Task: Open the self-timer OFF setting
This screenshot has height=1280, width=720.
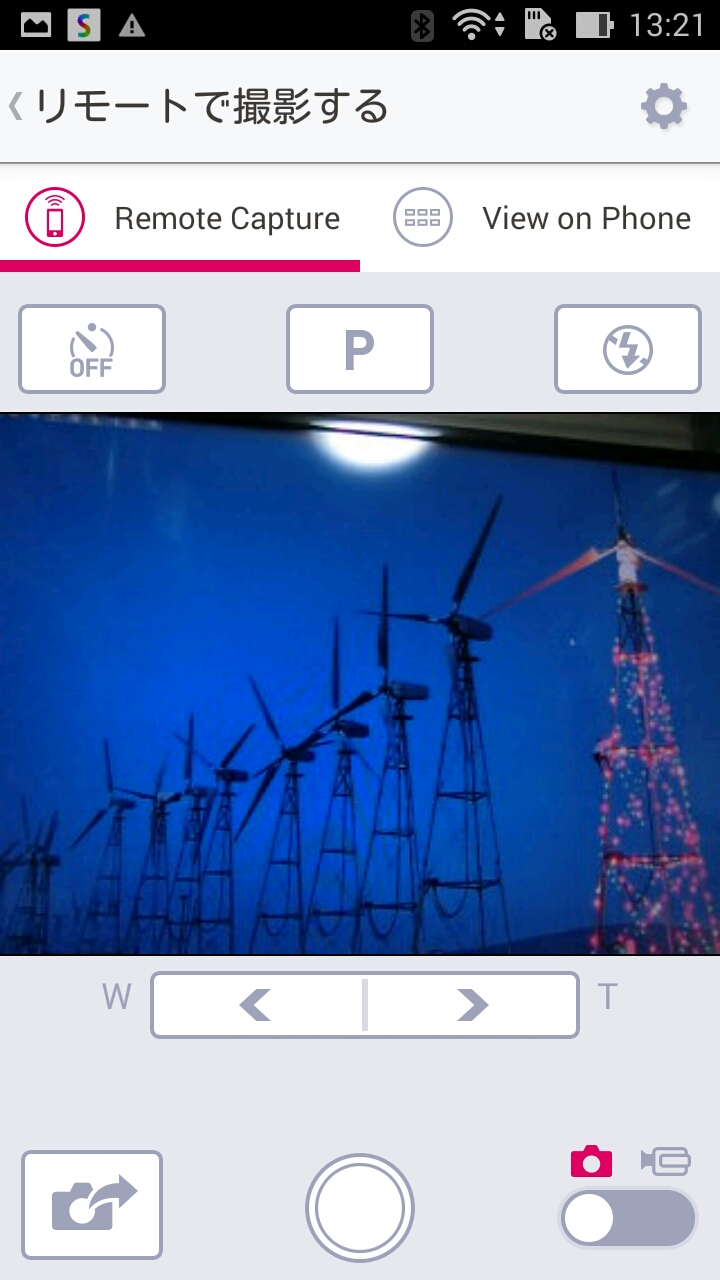Action: coord(92,349)
